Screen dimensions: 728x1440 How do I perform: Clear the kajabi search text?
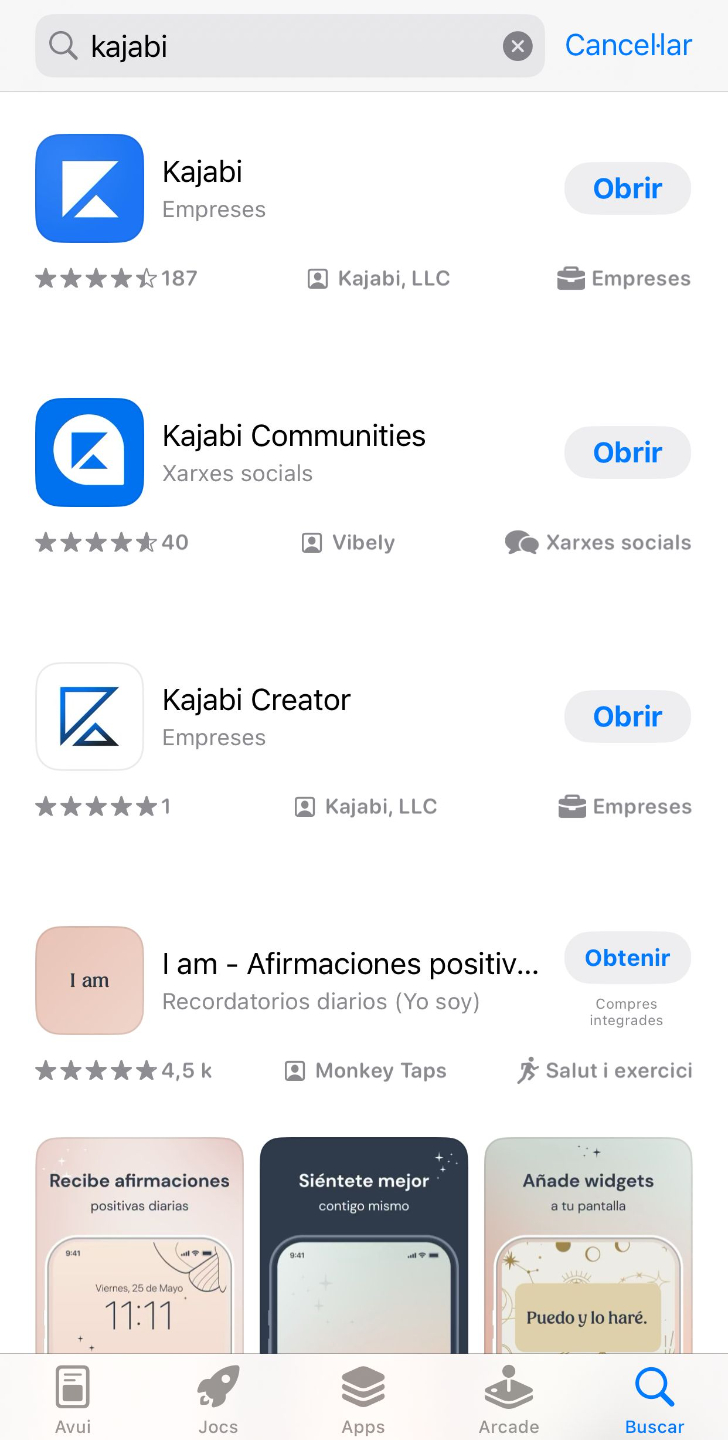[x=517, y=46]
